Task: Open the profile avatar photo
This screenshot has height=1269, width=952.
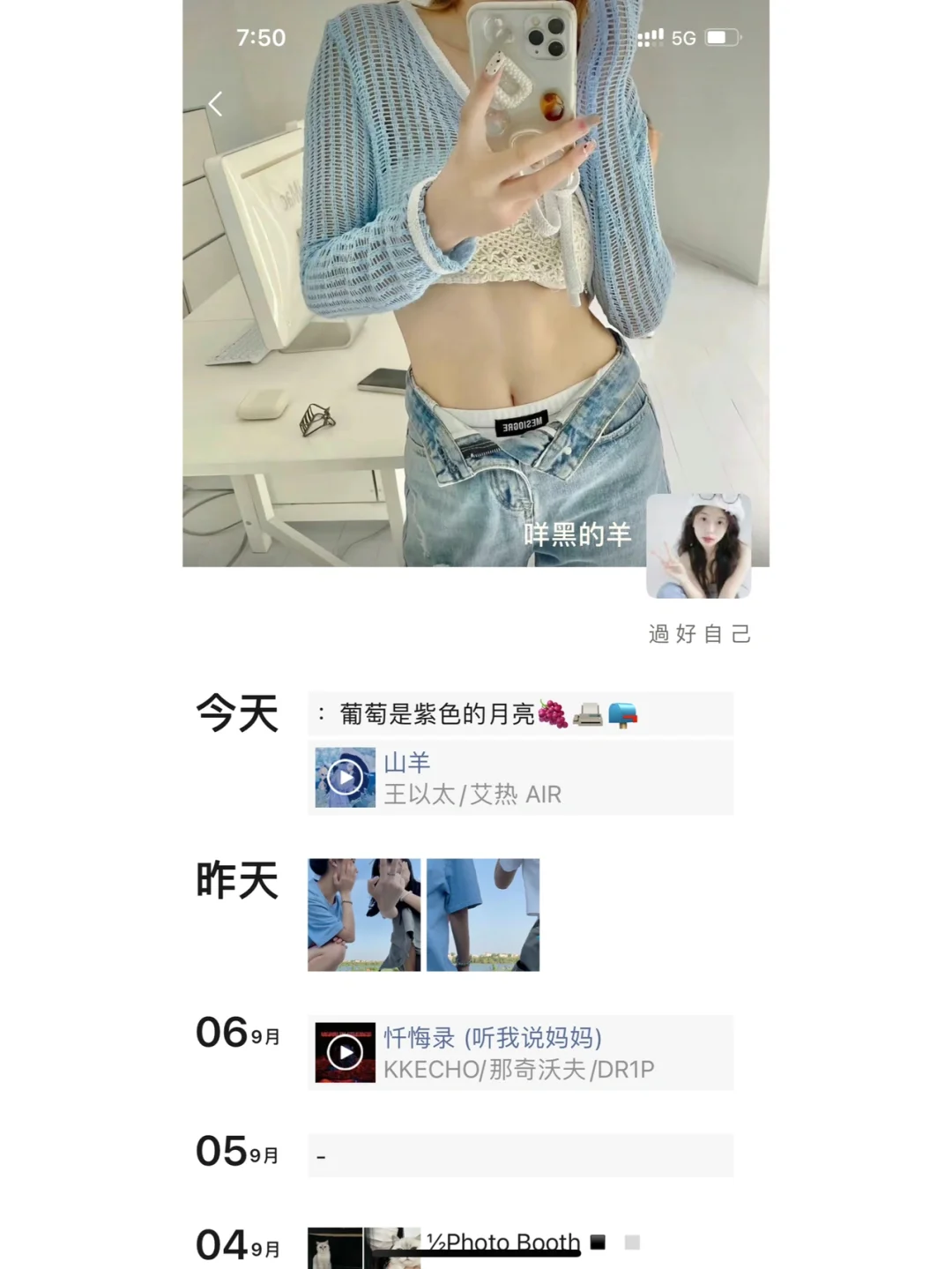Action: pyautogui.click(x=699, y=544)
